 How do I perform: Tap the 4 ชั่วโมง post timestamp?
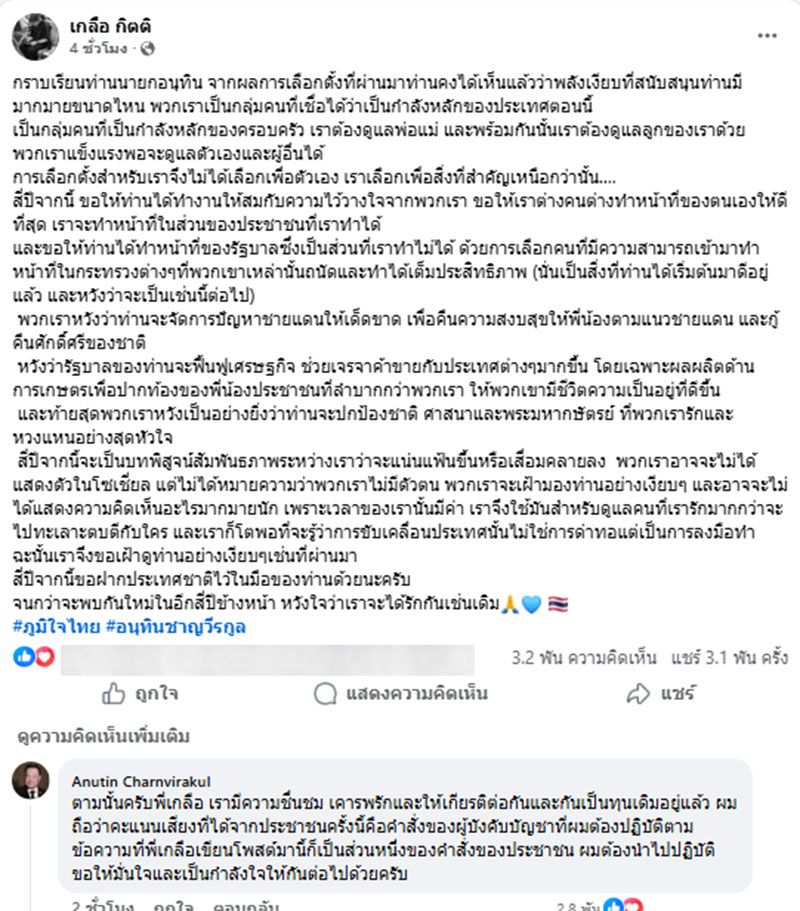coord(98,47)
